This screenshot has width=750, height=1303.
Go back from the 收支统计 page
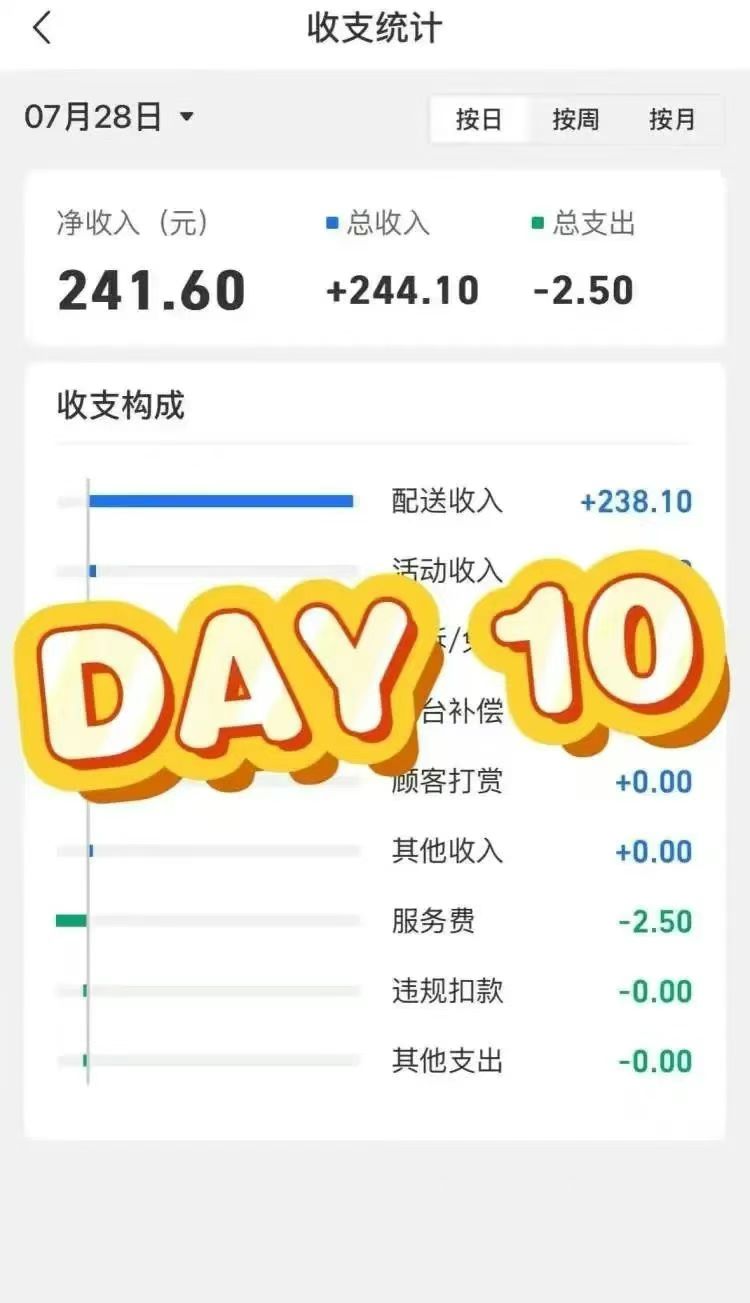pyautogui.click(x=42, y=28)
